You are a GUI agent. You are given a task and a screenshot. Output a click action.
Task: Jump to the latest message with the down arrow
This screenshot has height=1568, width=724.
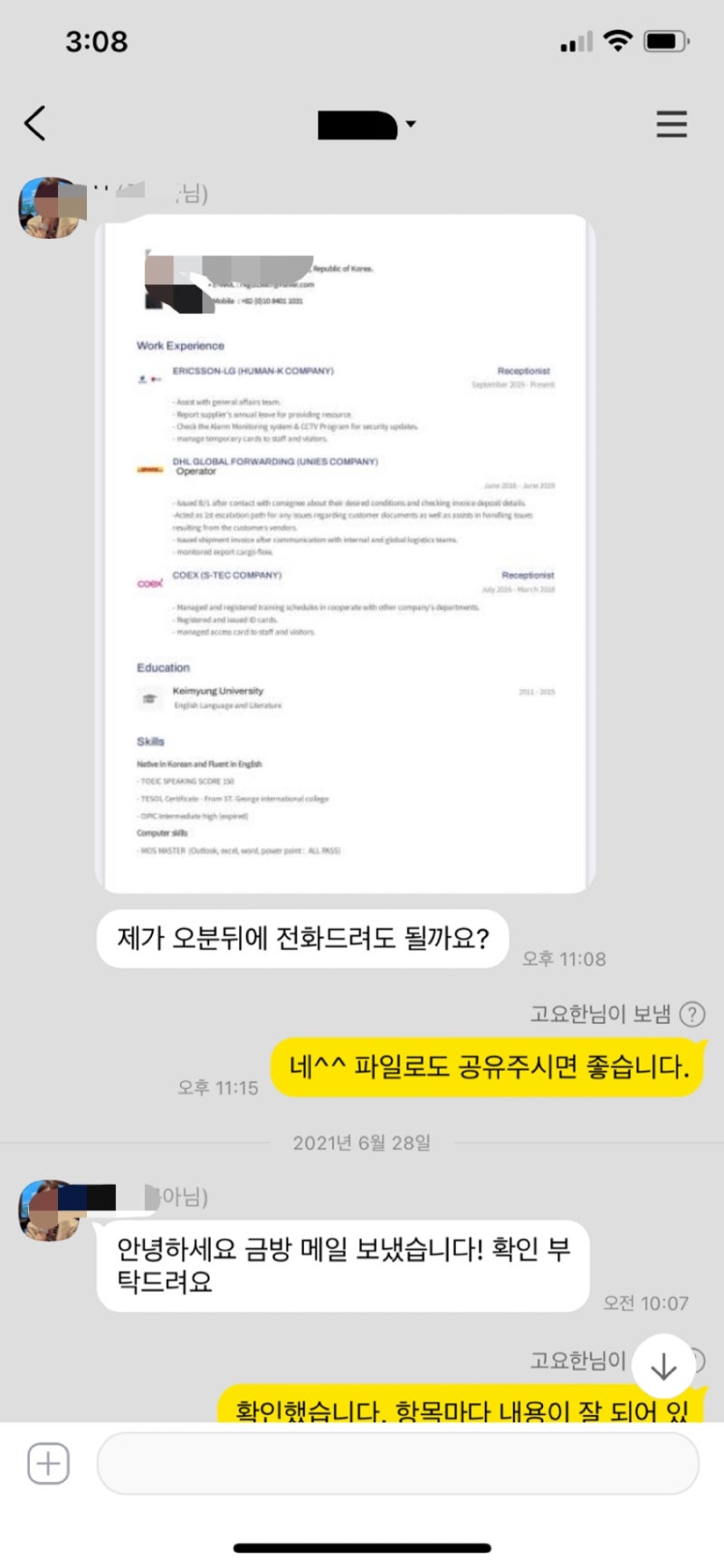coord(663,1365)
